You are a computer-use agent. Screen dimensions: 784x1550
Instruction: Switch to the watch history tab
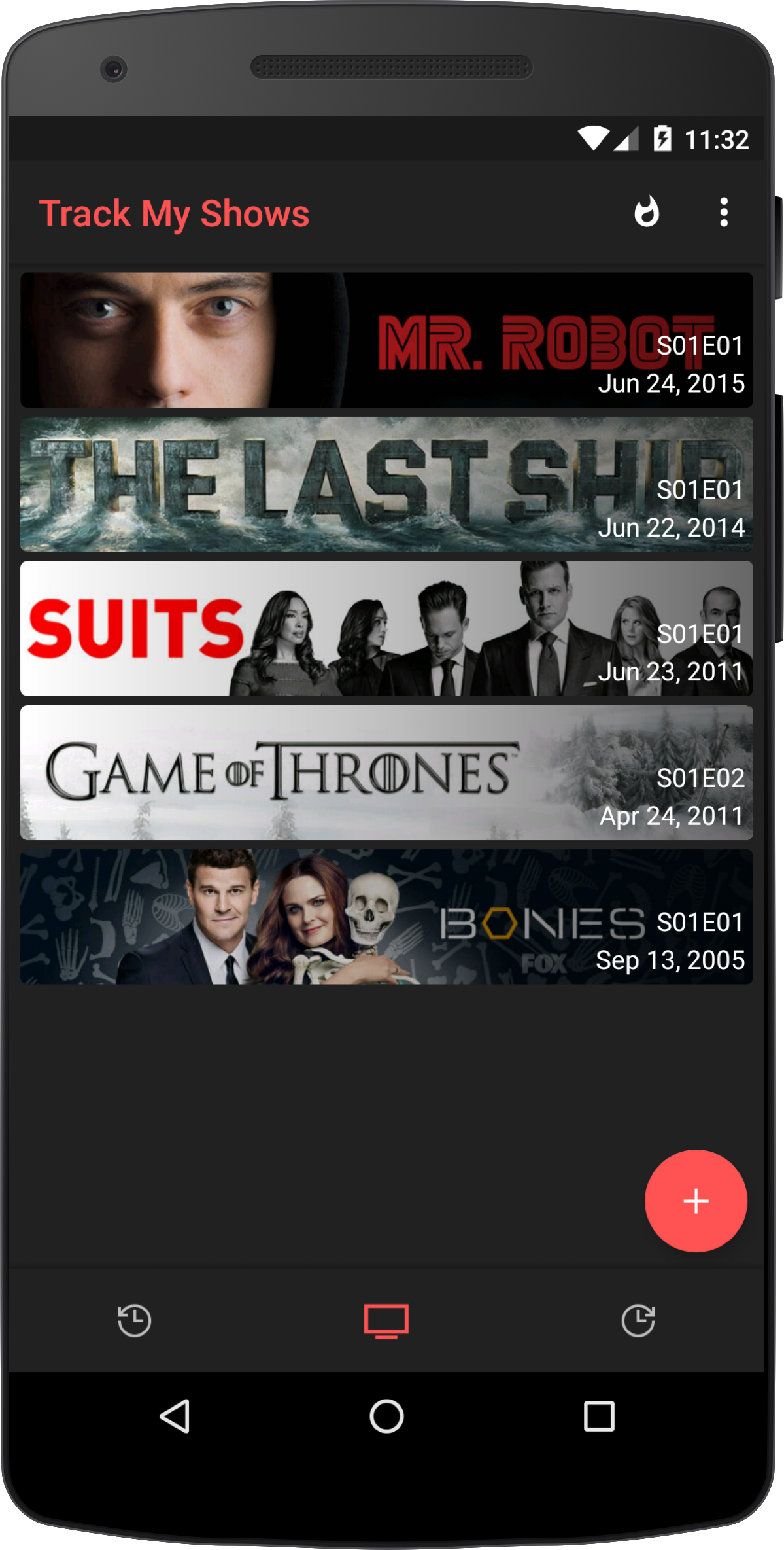point(135,1320)
